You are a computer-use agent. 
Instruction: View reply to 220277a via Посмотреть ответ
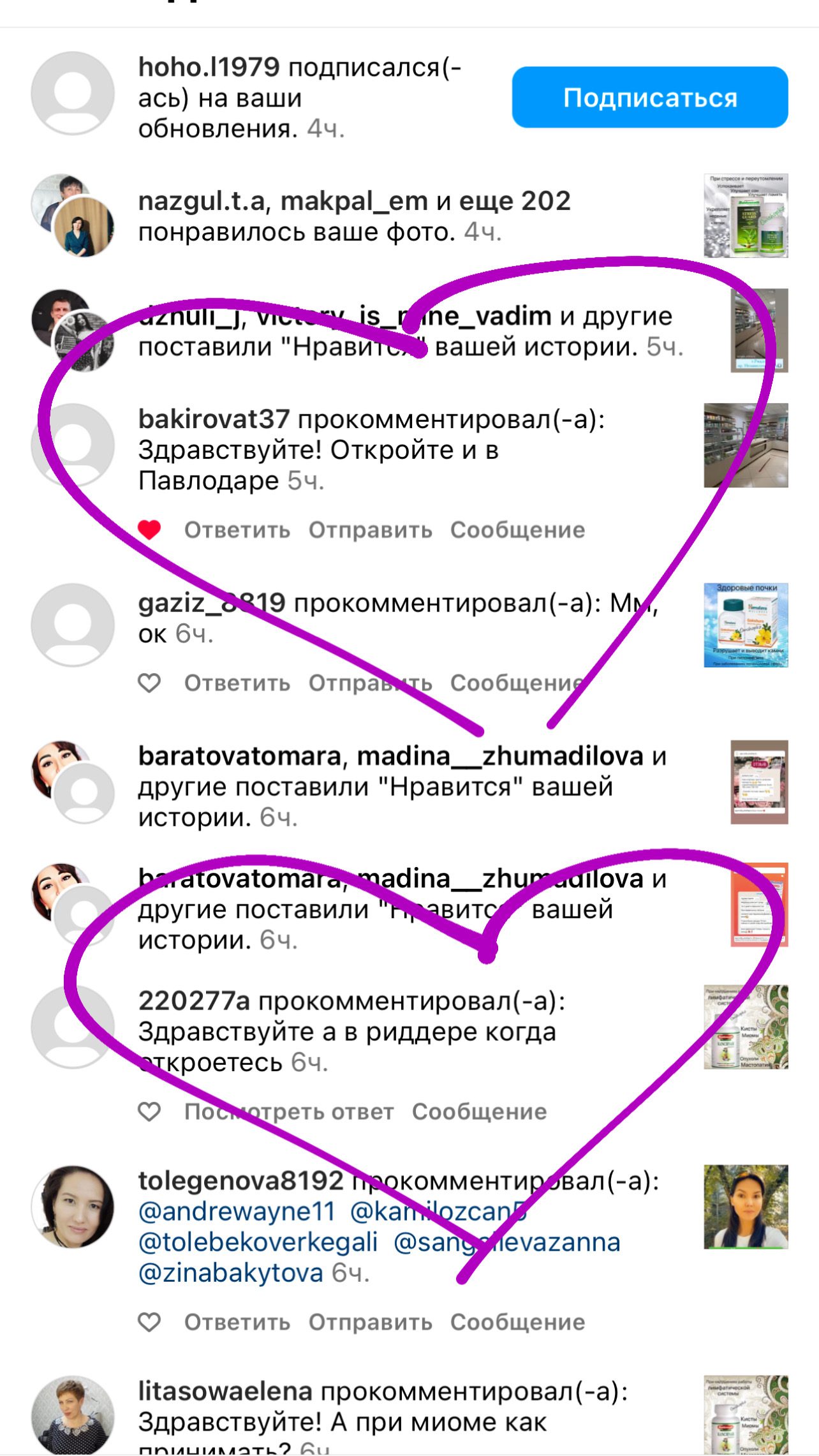coord(288,1112)
